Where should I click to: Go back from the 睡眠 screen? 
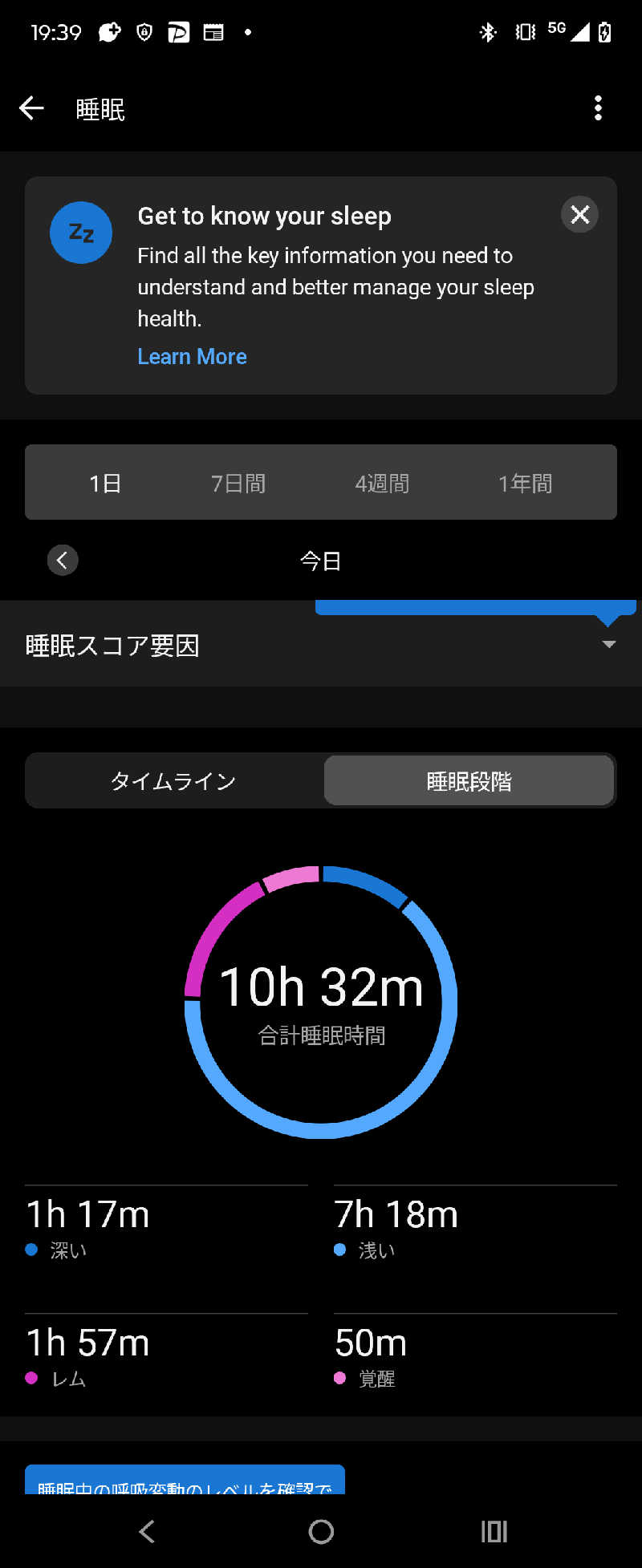coord(31,108)
